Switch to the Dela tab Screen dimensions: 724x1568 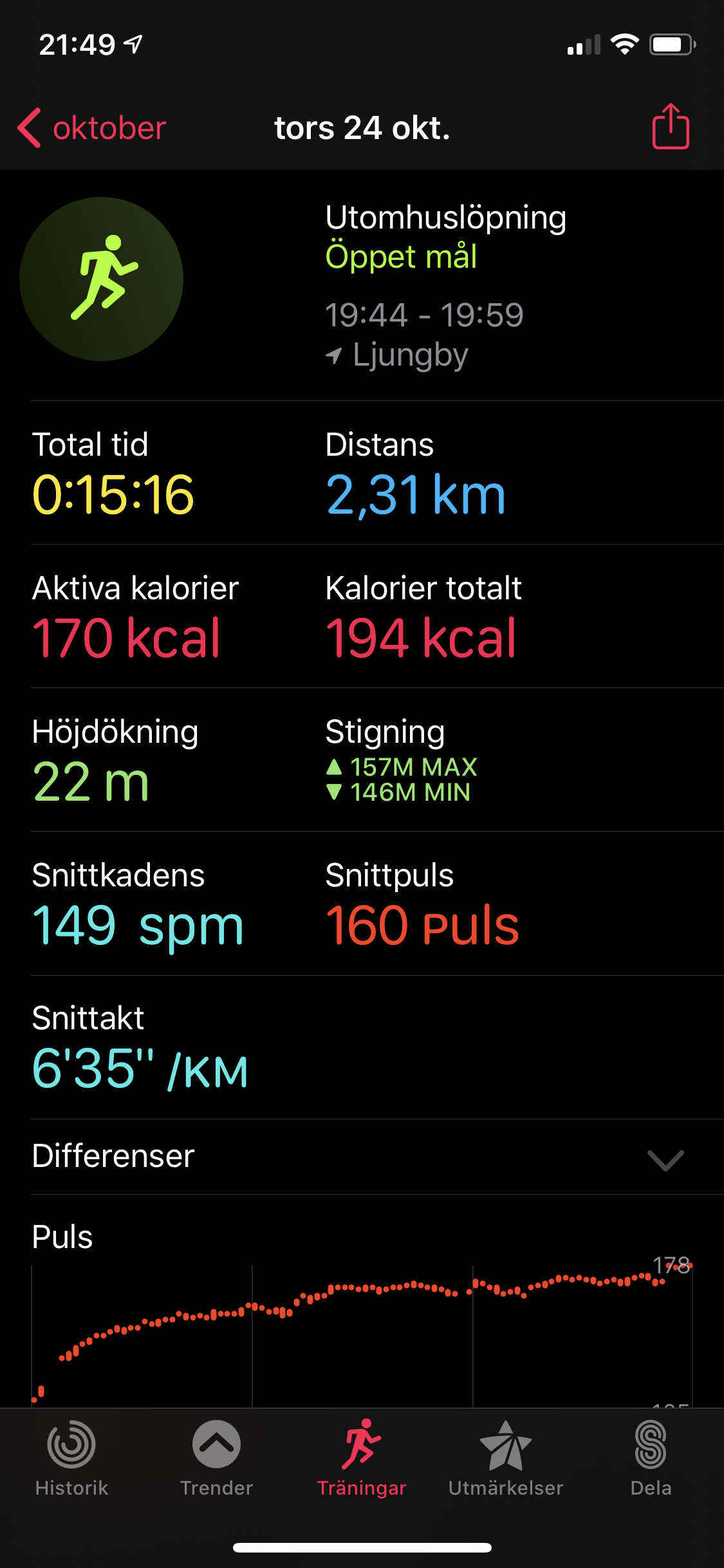(x=651, y=1459)
